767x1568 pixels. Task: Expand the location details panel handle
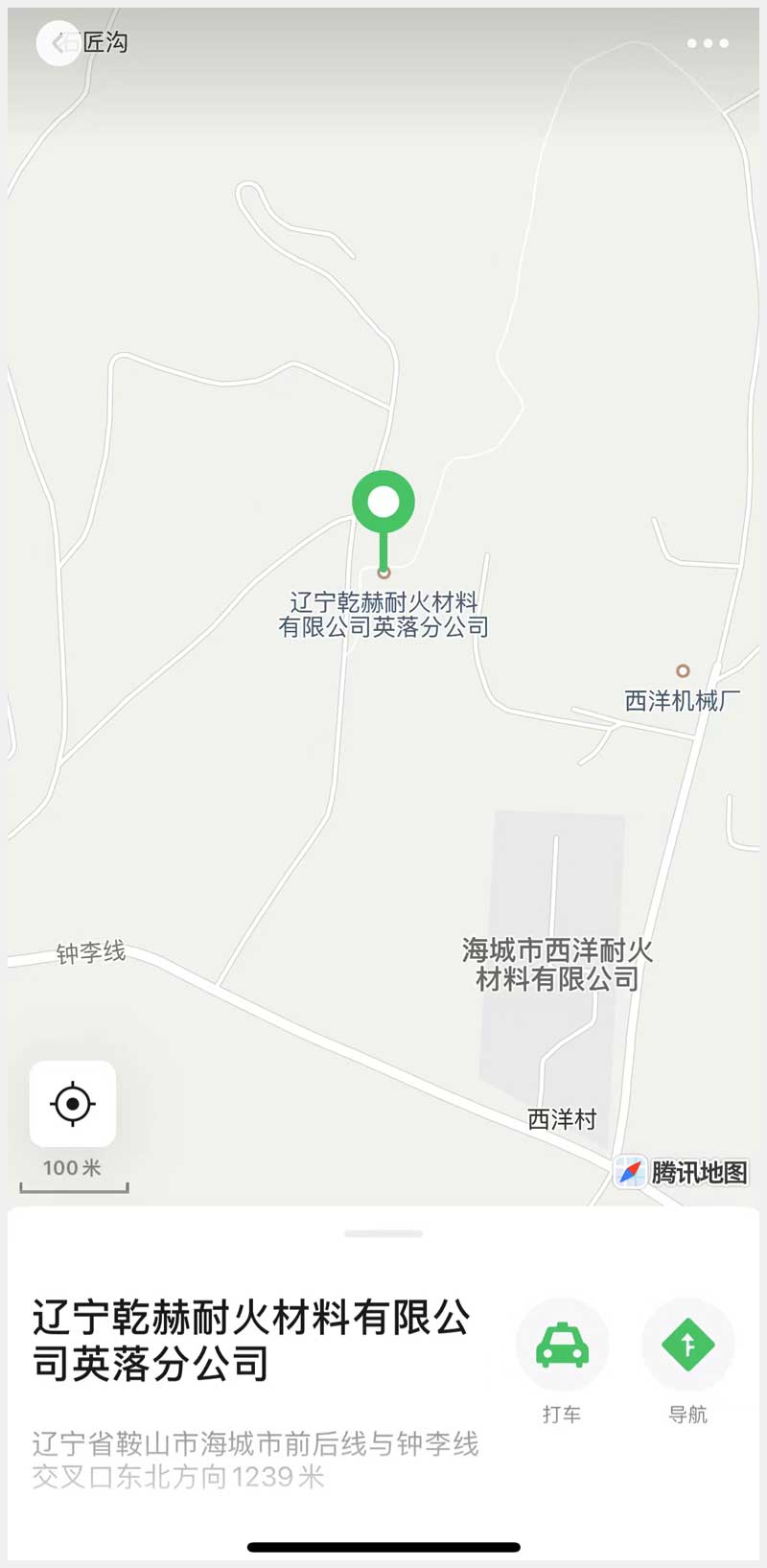(383, 1233)
